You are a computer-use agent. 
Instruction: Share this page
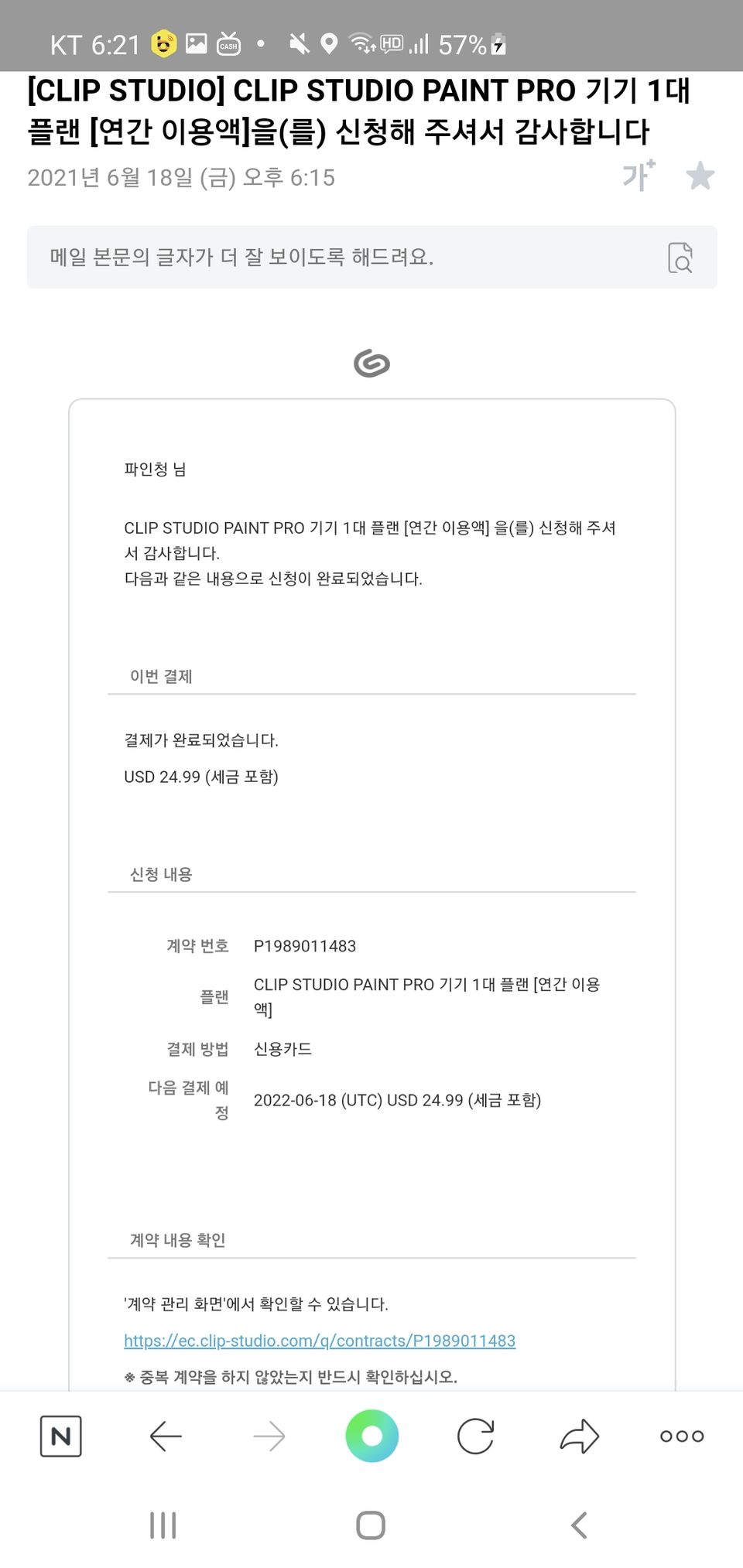[579, 1436]
